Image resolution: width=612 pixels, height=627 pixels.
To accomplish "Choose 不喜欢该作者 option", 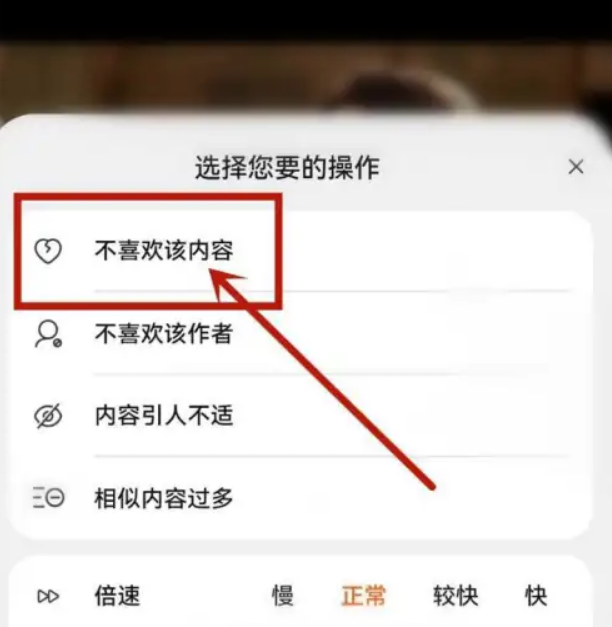I will 164,333.
